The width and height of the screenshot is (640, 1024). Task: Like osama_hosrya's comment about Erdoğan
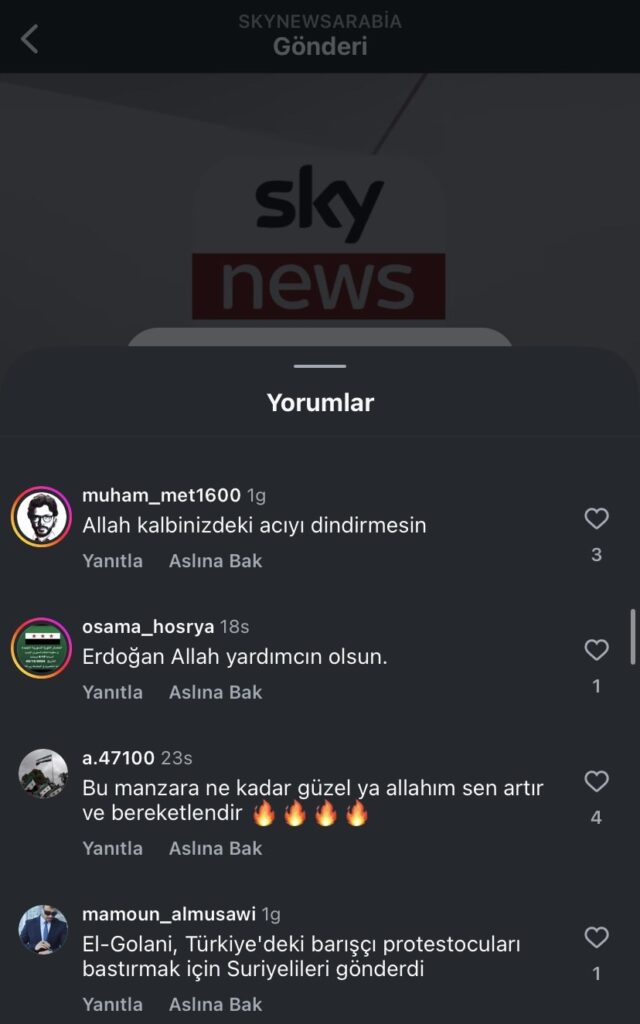[596, 650]
